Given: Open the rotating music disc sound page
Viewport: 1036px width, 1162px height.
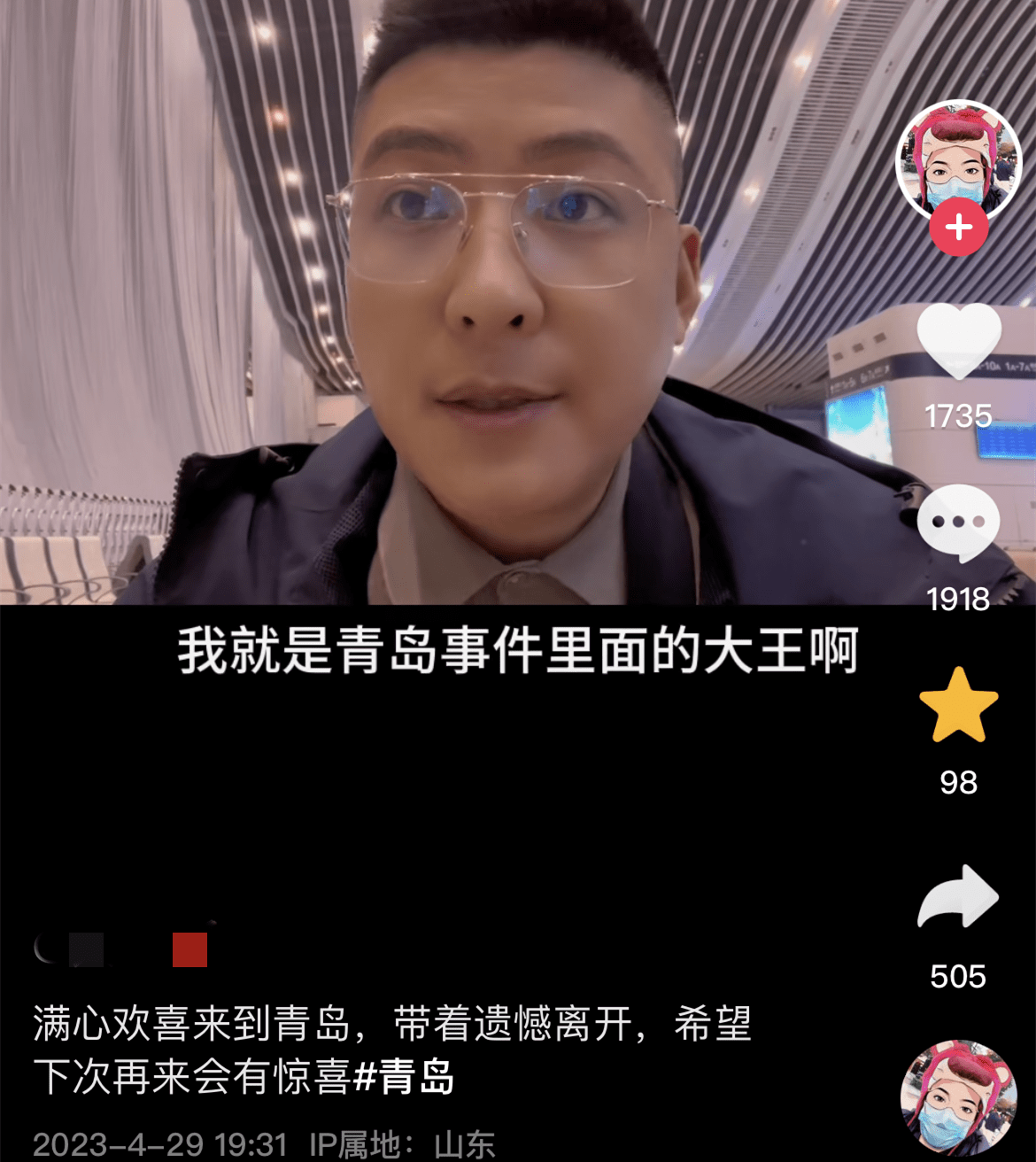Looking at the screenshot, I should (958, 1098).
